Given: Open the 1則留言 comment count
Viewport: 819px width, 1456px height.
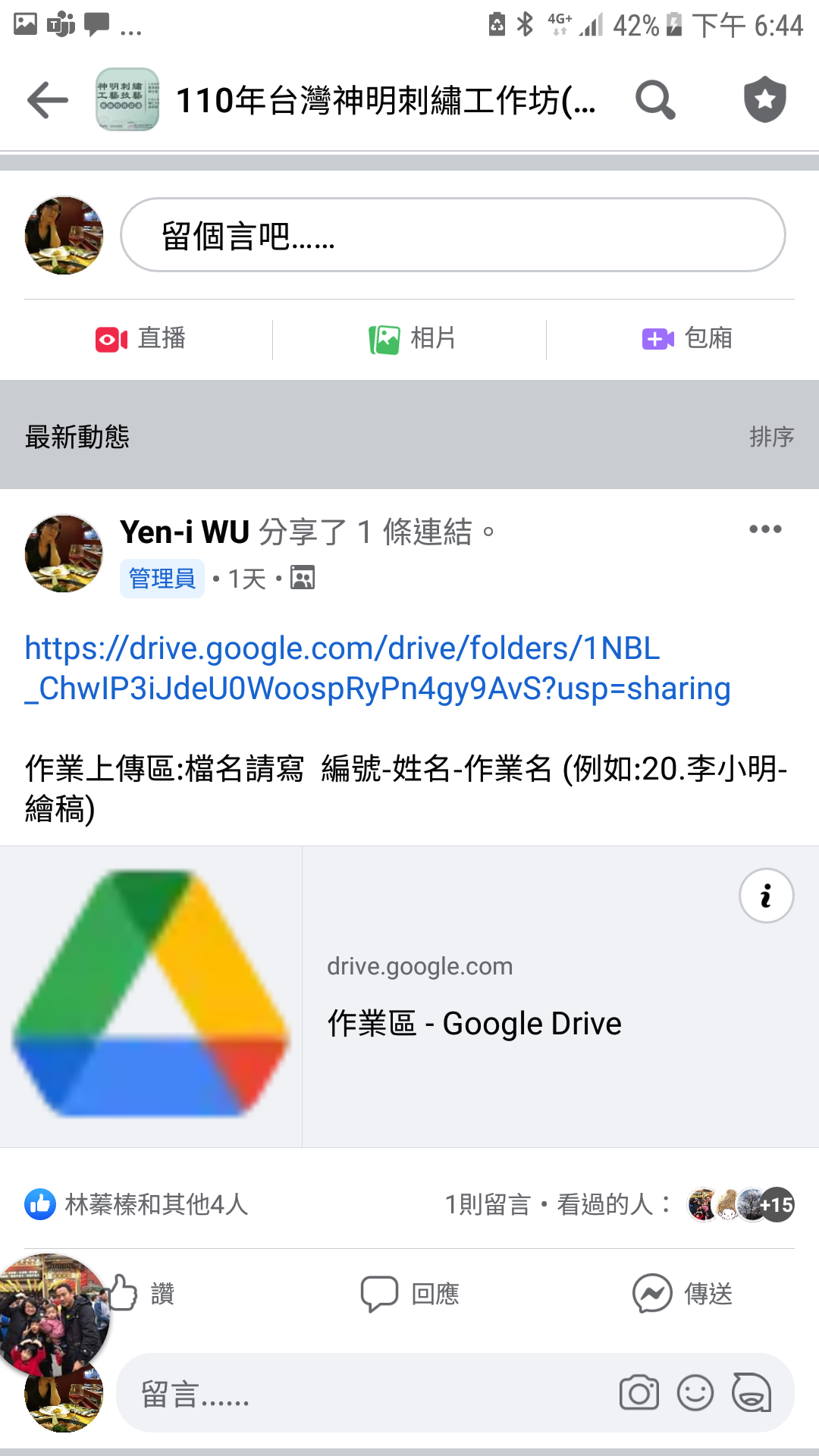Looking at the screenshot, I should (x=487, y=1204).
